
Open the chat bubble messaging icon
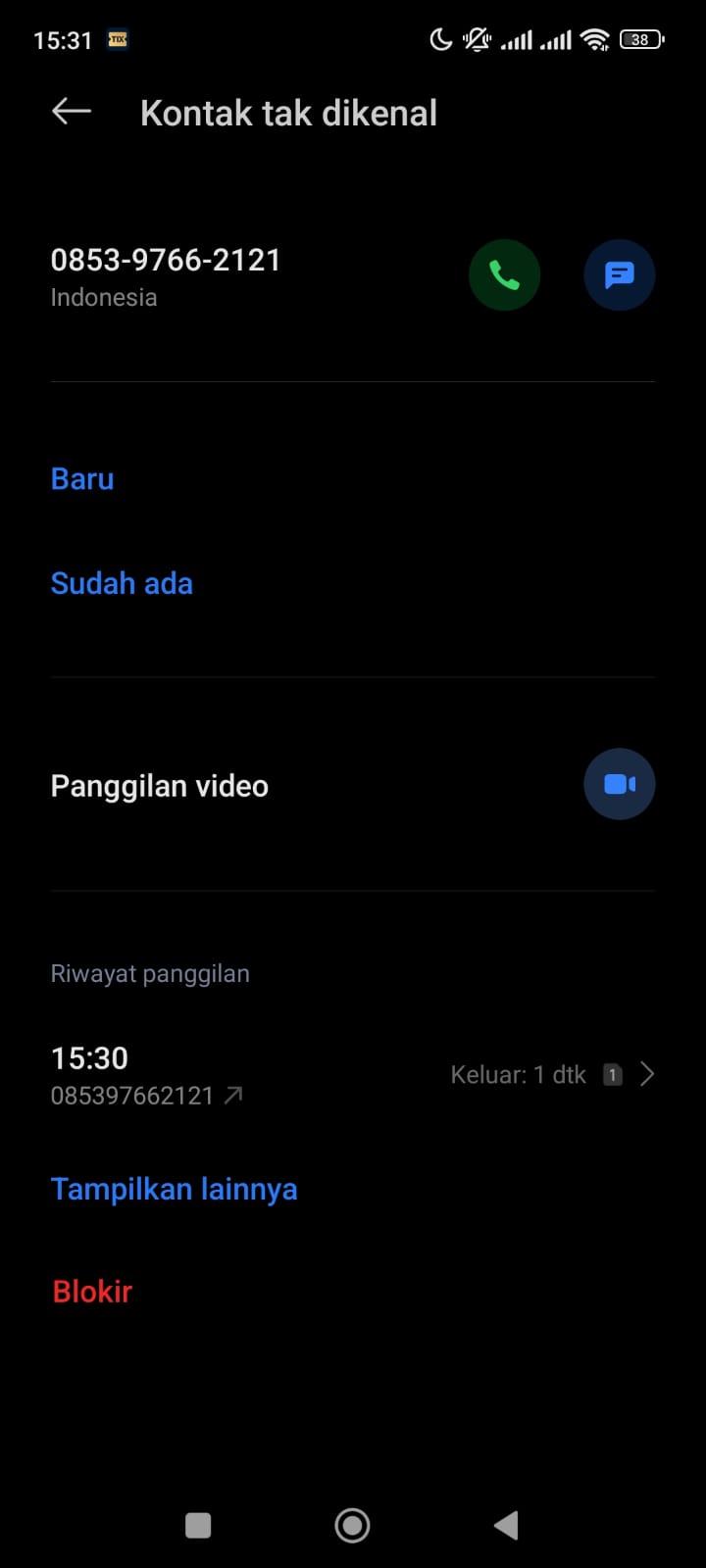[x=619, y=275]
